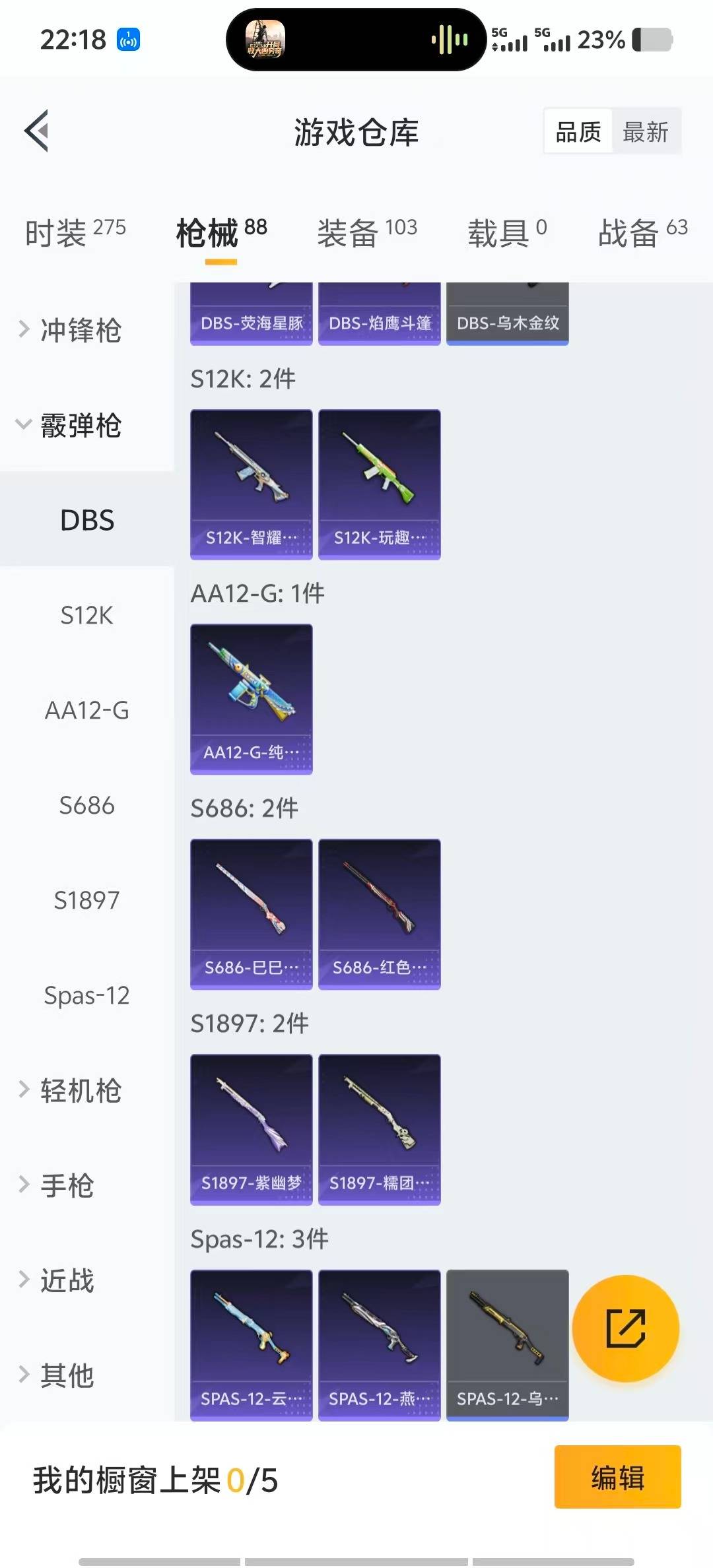Switch sorting to 品质
Screen dimensions: 713x1568
pos(577,131)
